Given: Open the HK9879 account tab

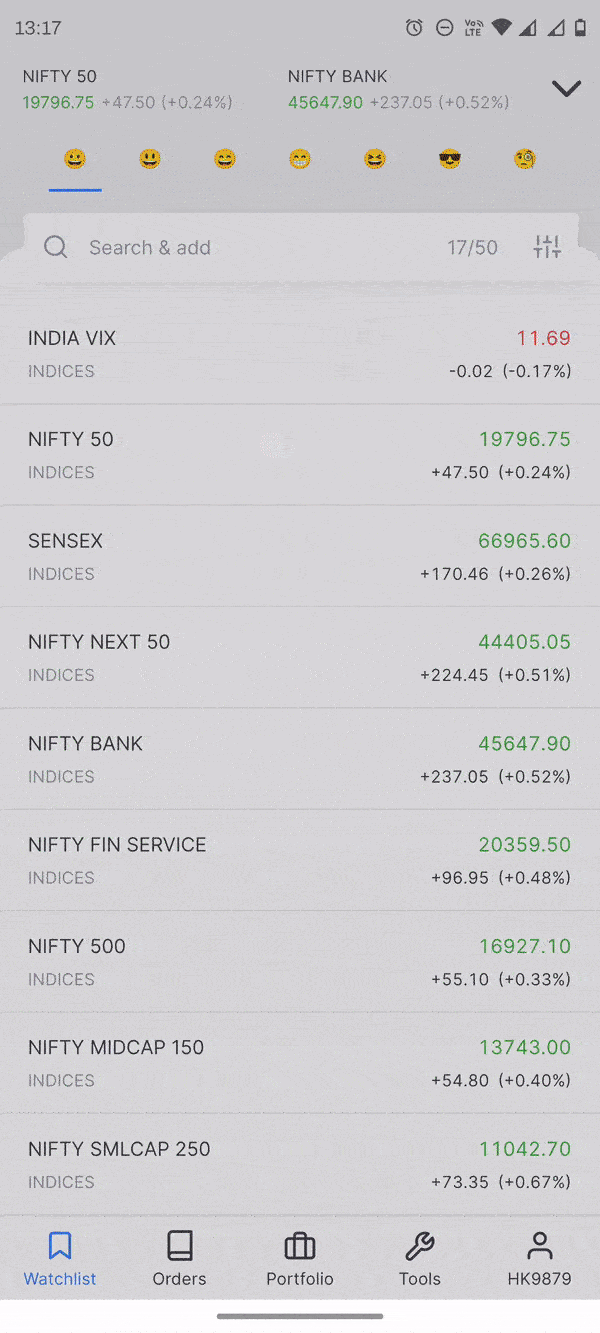Looking at the screenshot, I should point(539,1258).
